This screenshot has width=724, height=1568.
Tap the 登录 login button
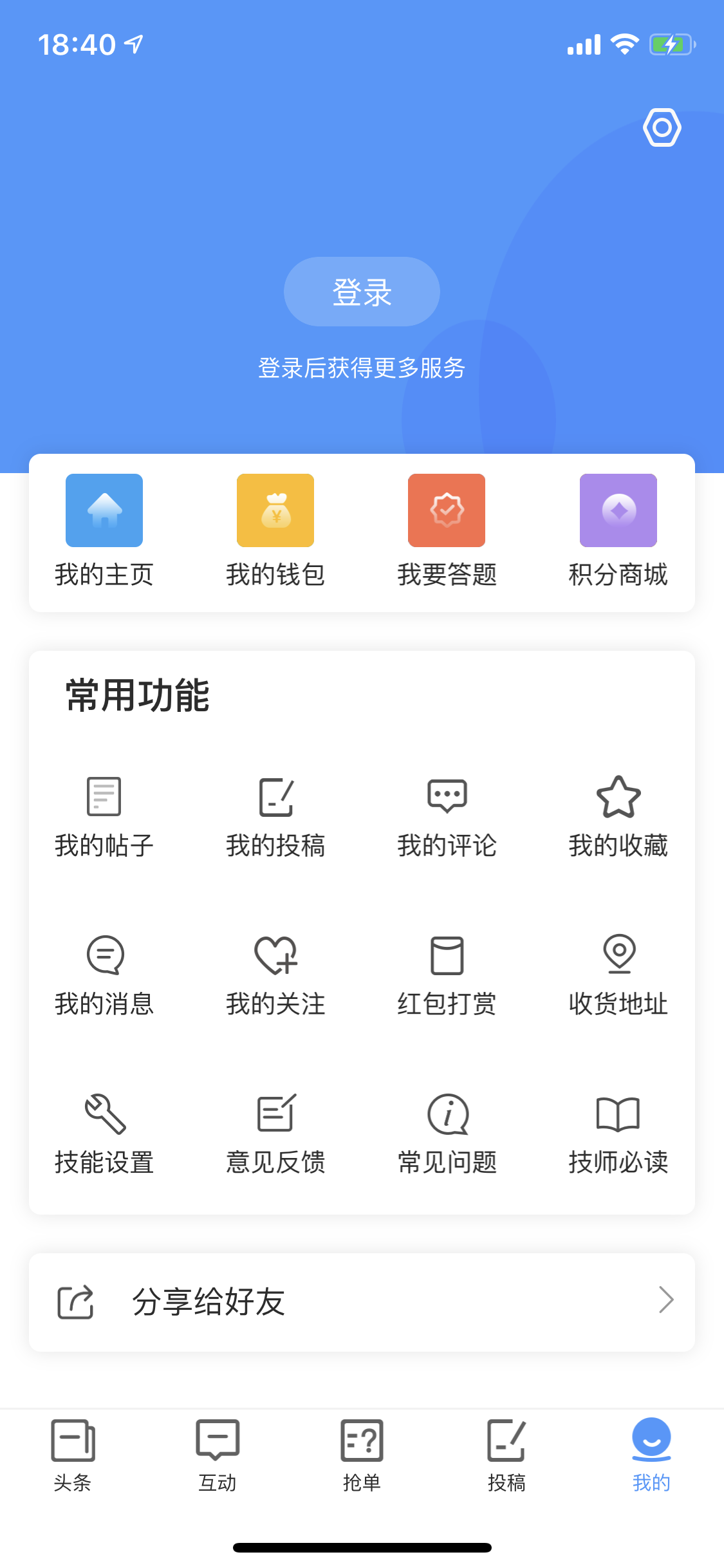click(362, 292)
